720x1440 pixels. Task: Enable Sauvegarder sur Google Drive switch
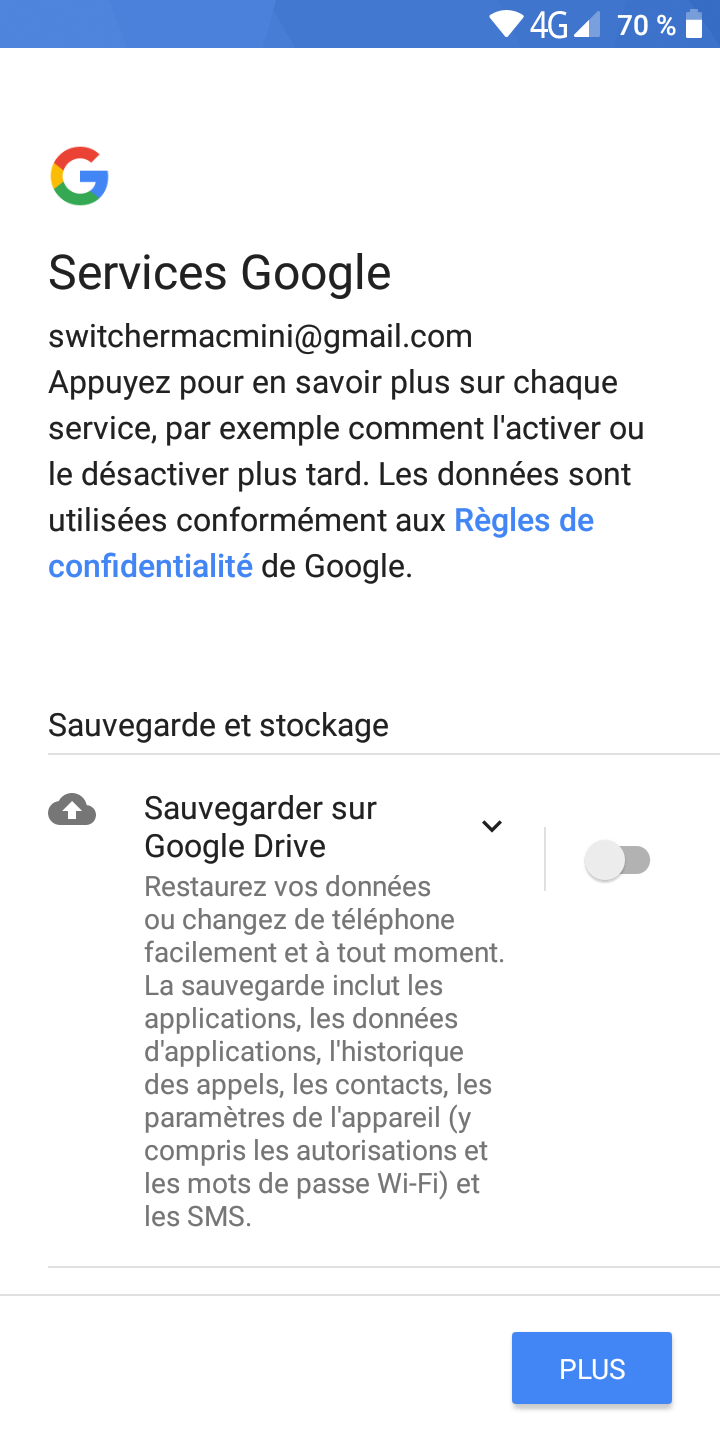[617, 860]
